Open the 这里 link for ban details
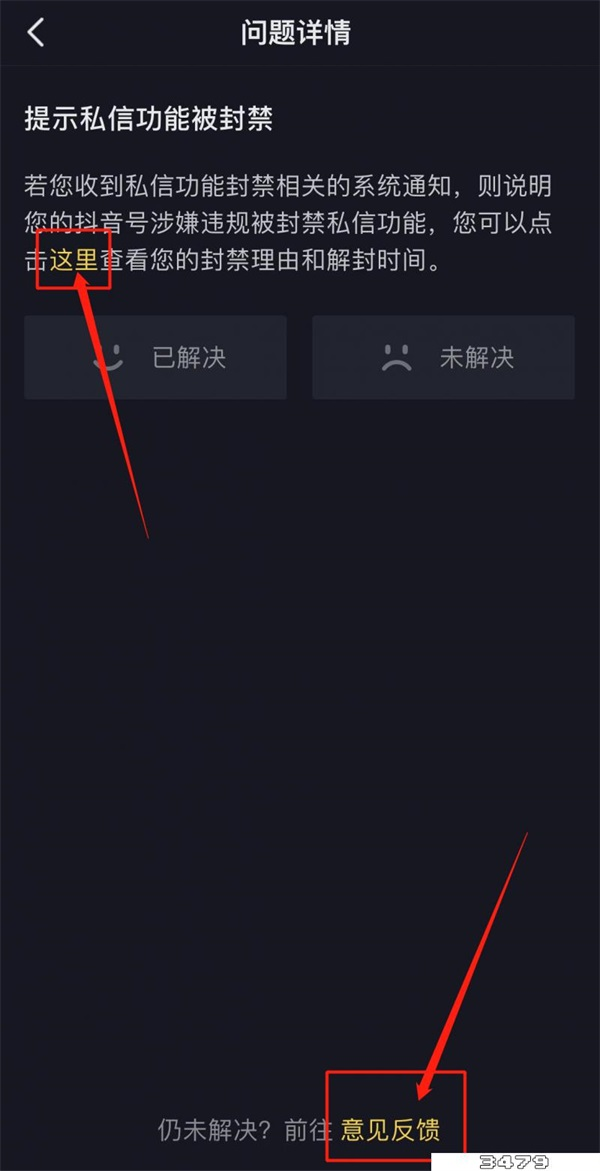The image size is (600, 1171). click(x=74, y=262)
